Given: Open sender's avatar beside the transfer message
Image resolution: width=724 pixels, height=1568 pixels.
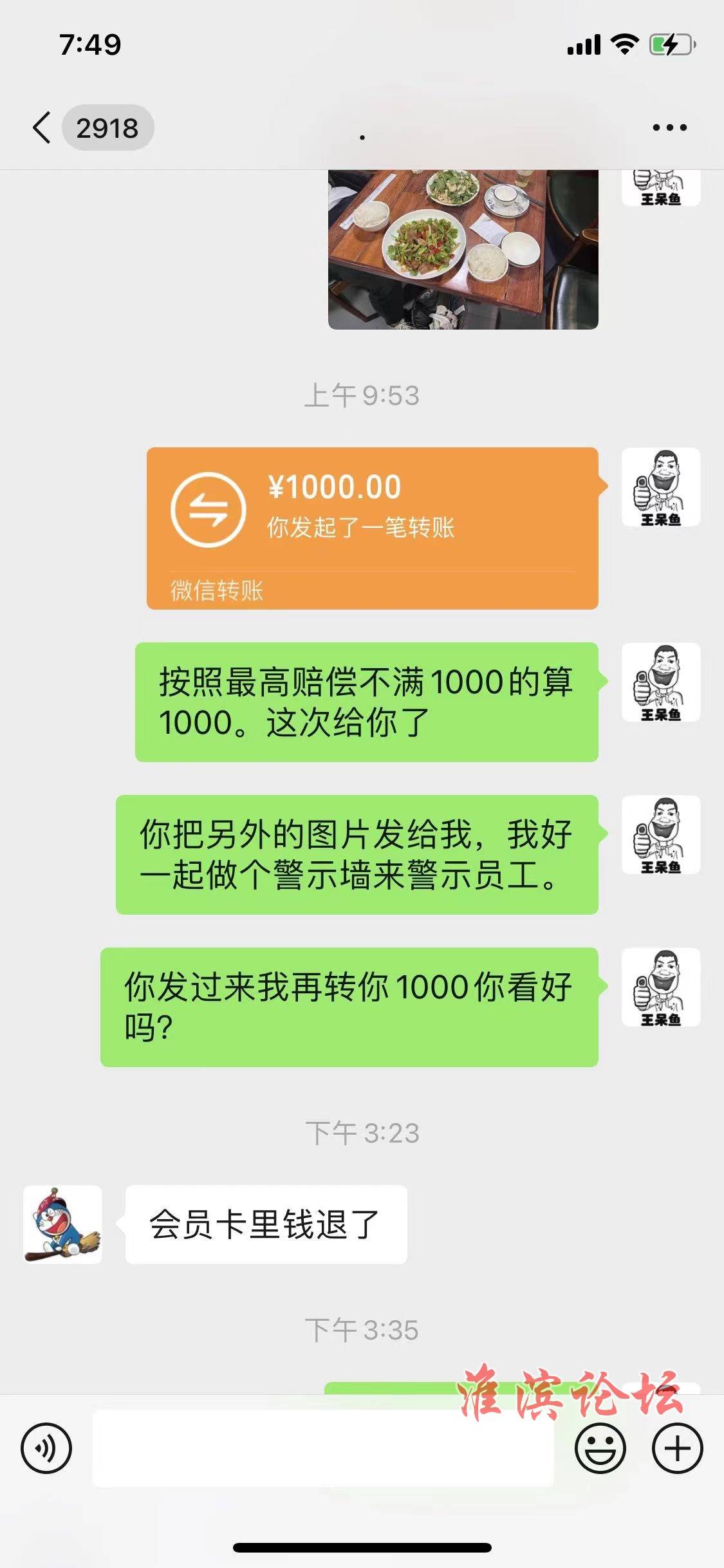Looking at the screenshot, I should (x=660, y=487).
